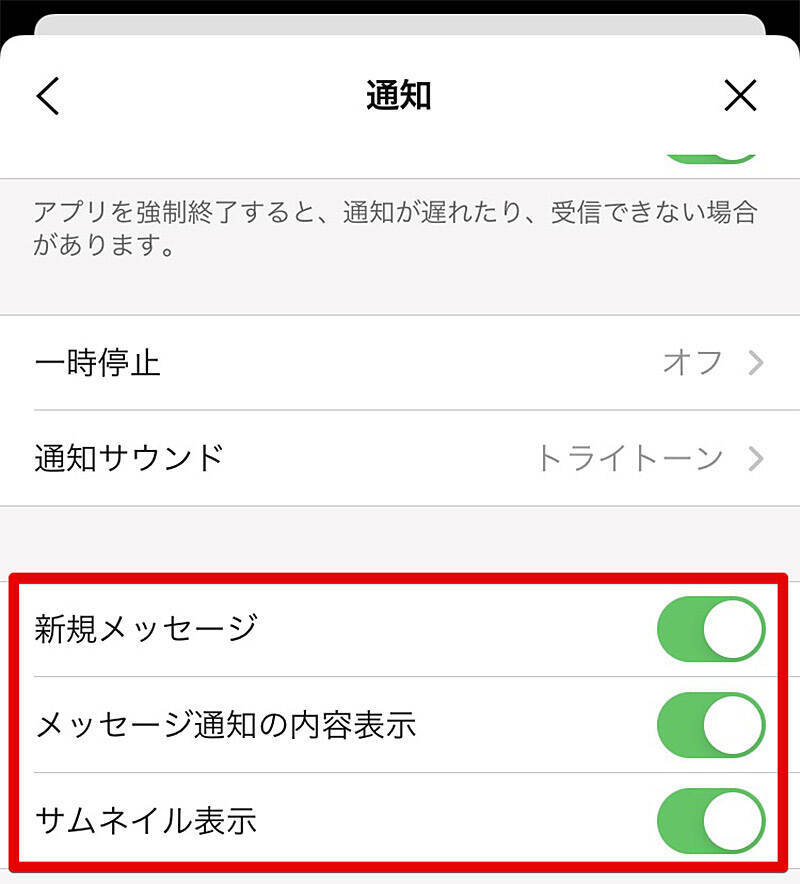Close the 通知 settings sheet

point(740,96)
